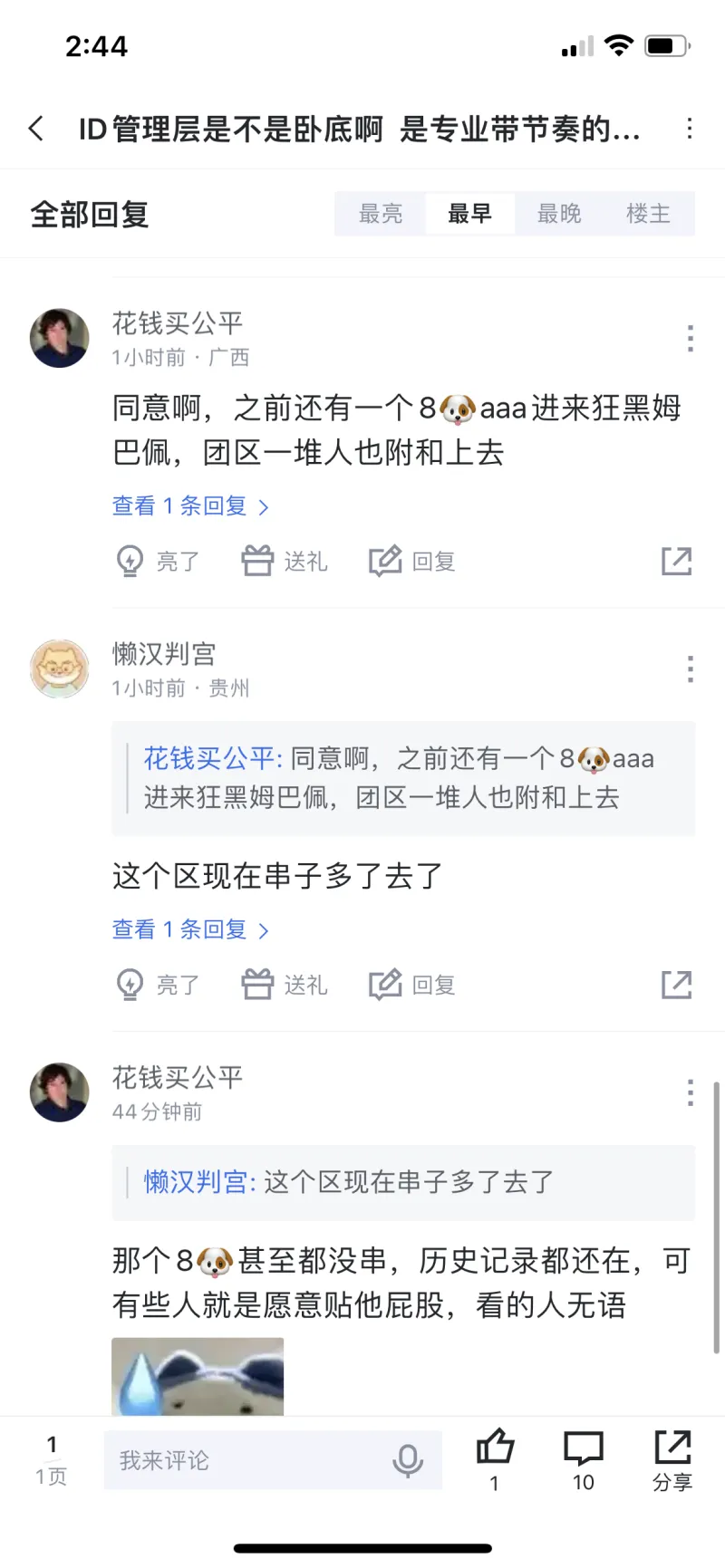Viewport: 725px width, 1568px height.
Task: Open the more options on 懒汉判官's reply
Action: [x=690, y=669]
